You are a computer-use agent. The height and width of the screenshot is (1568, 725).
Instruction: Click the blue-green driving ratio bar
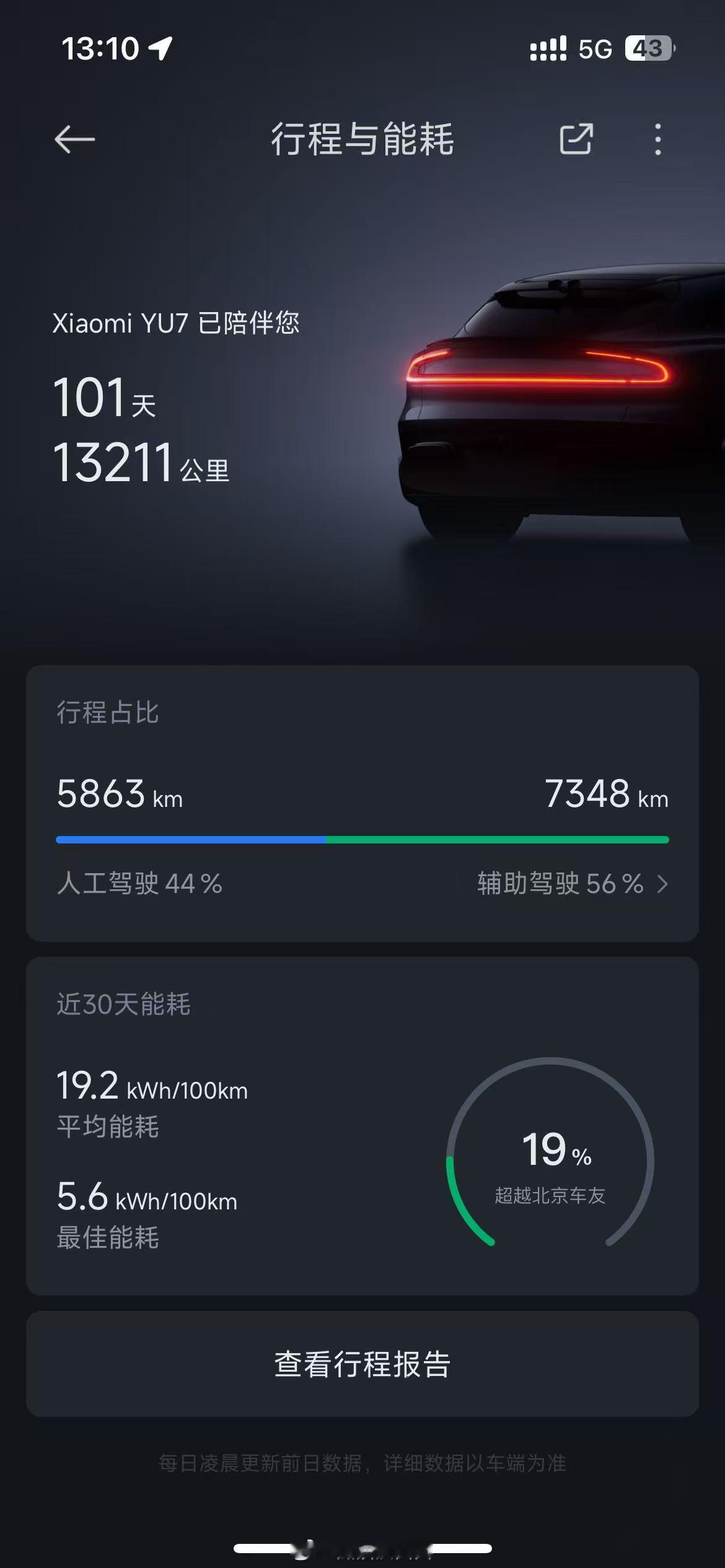(x=362, y=840)
